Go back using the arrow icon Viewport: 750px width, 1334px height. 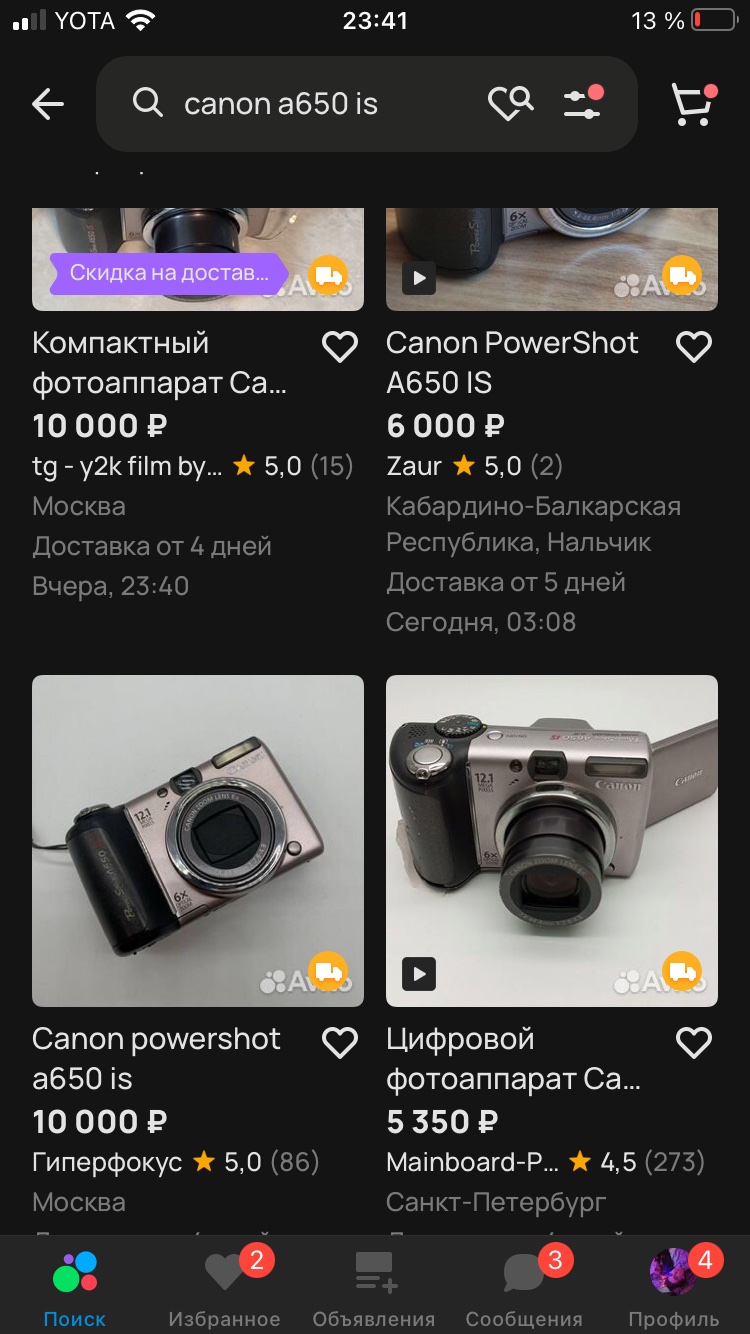pos(48,104)
